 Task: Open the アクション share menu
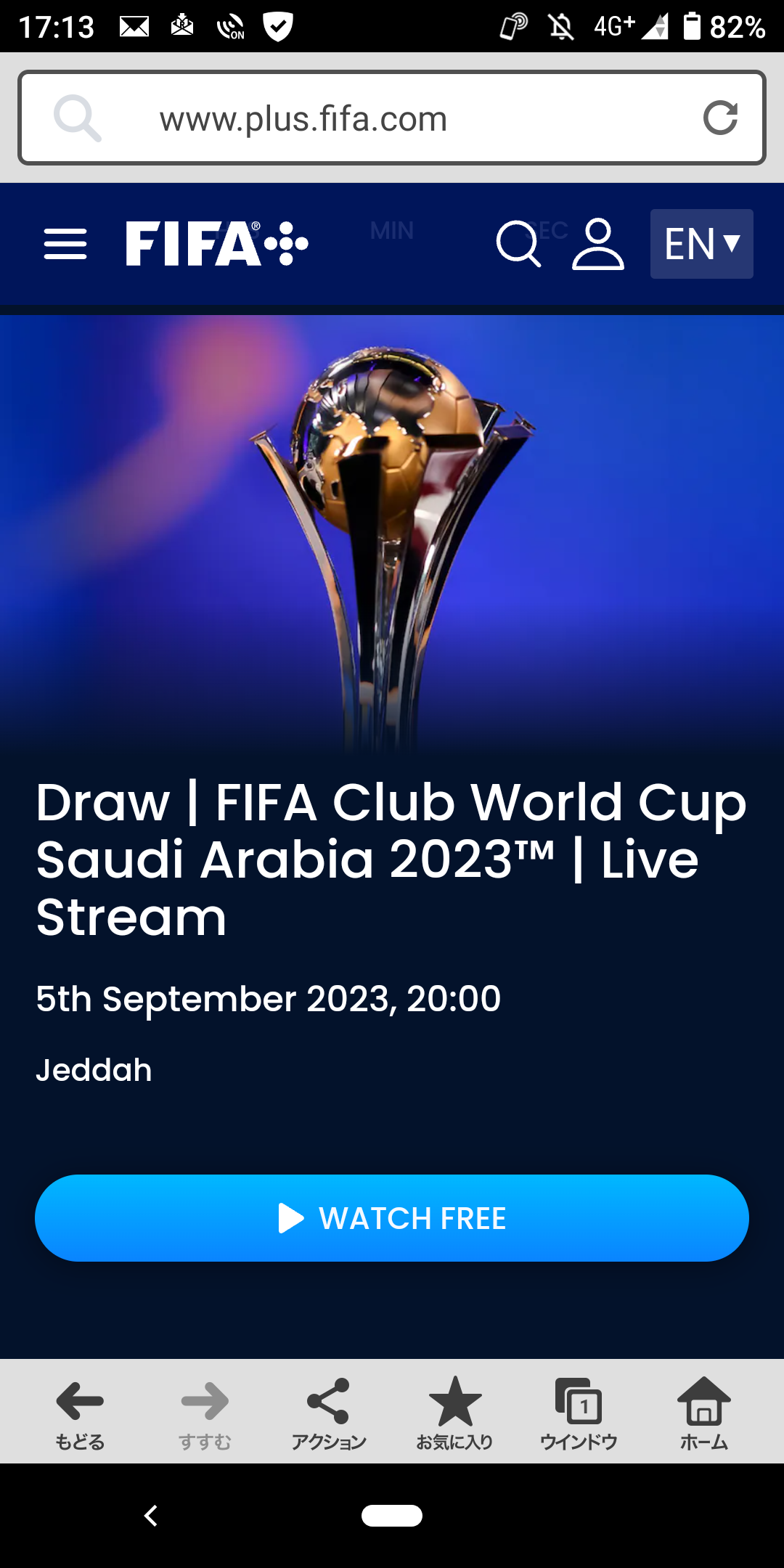pyautogui.click(x=328, y=1413)
